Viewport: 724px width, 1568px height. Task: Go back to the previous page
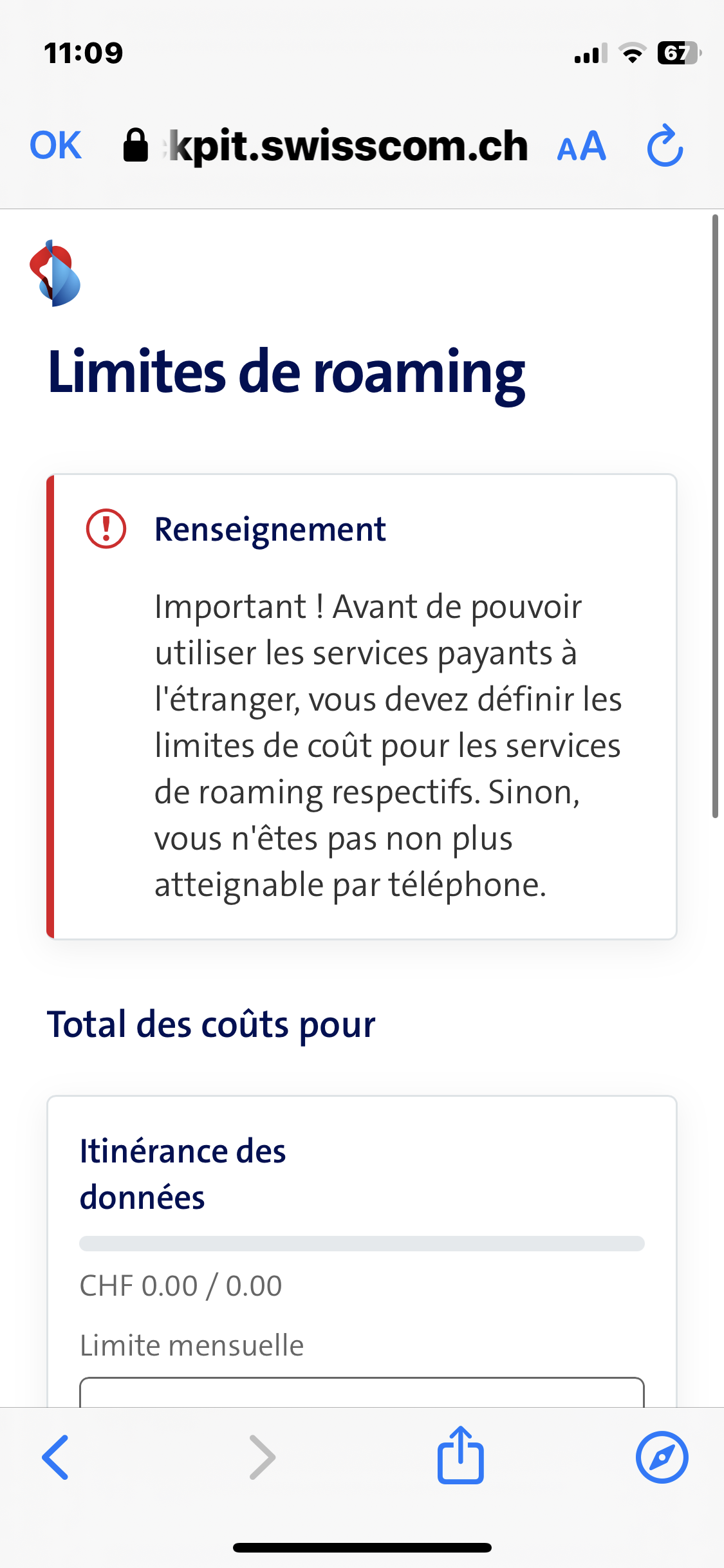[55, 1457]
